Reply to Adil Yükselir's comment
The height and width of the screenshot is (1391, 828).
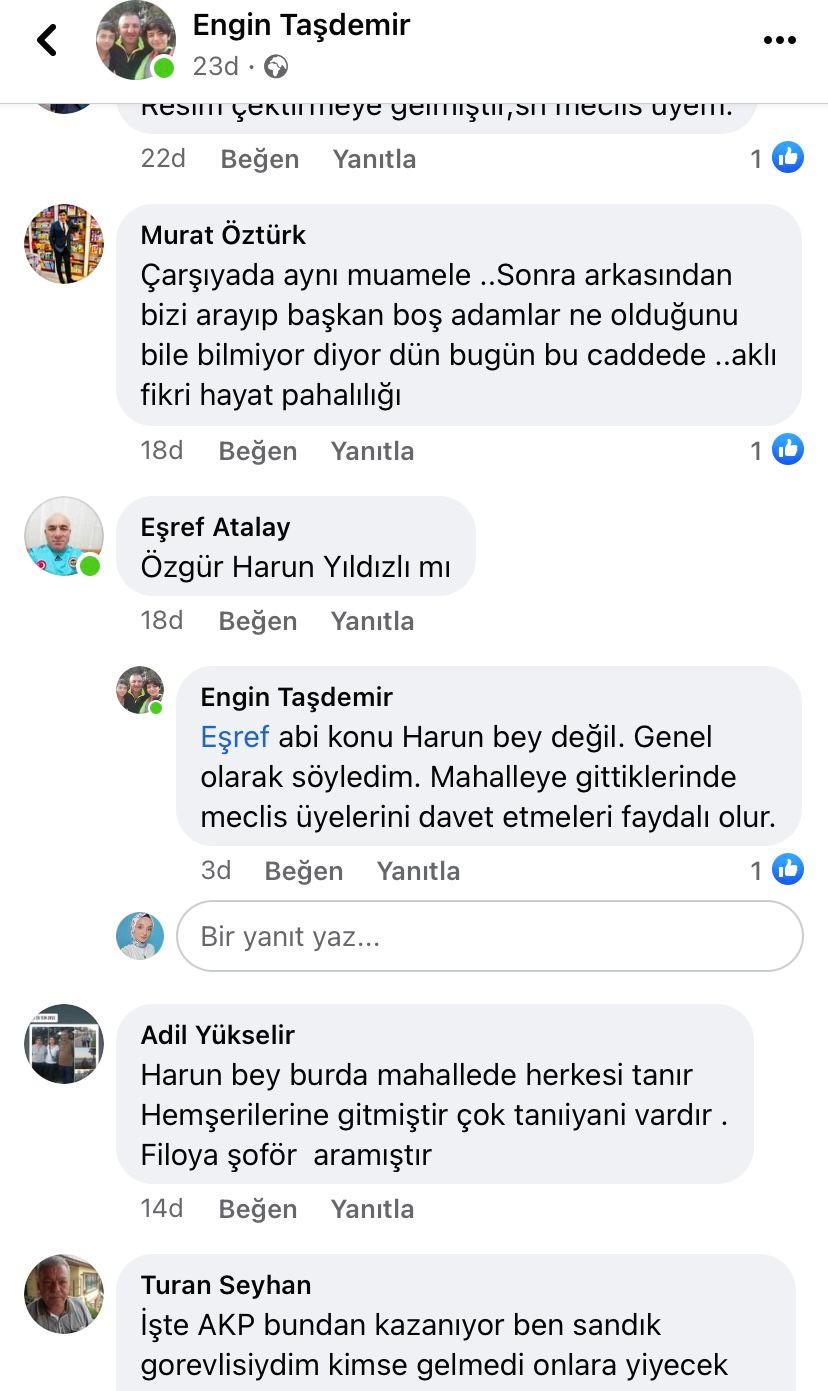(372, 1209)
